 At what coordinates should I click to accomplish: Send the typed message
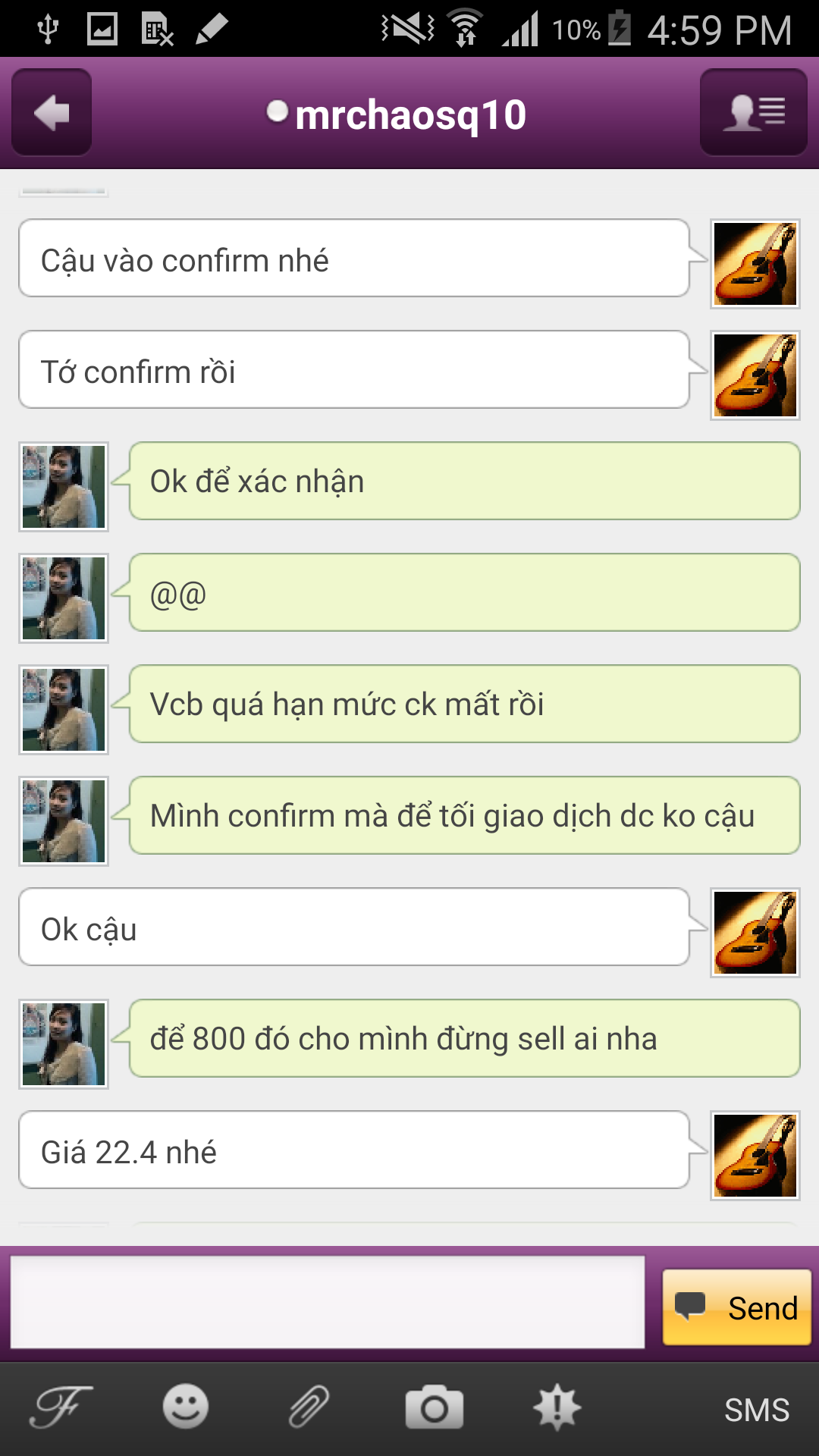click(x=736, y=1307)
